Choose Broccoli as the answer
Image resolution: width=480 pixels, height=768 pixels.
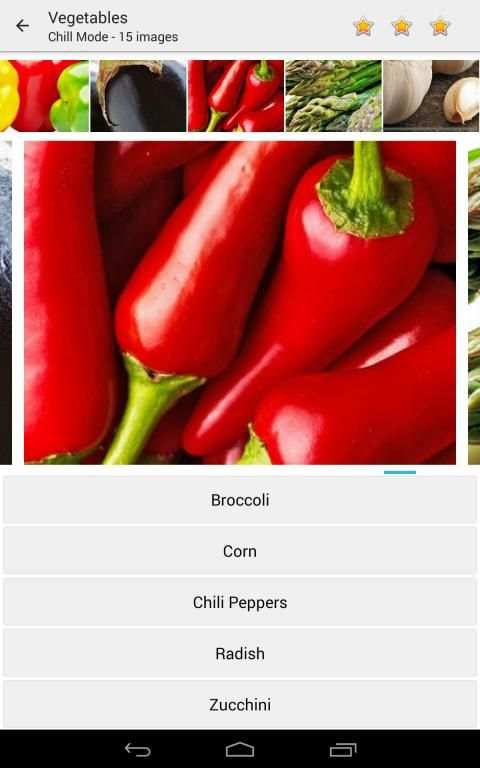click(x=240, y=500)
